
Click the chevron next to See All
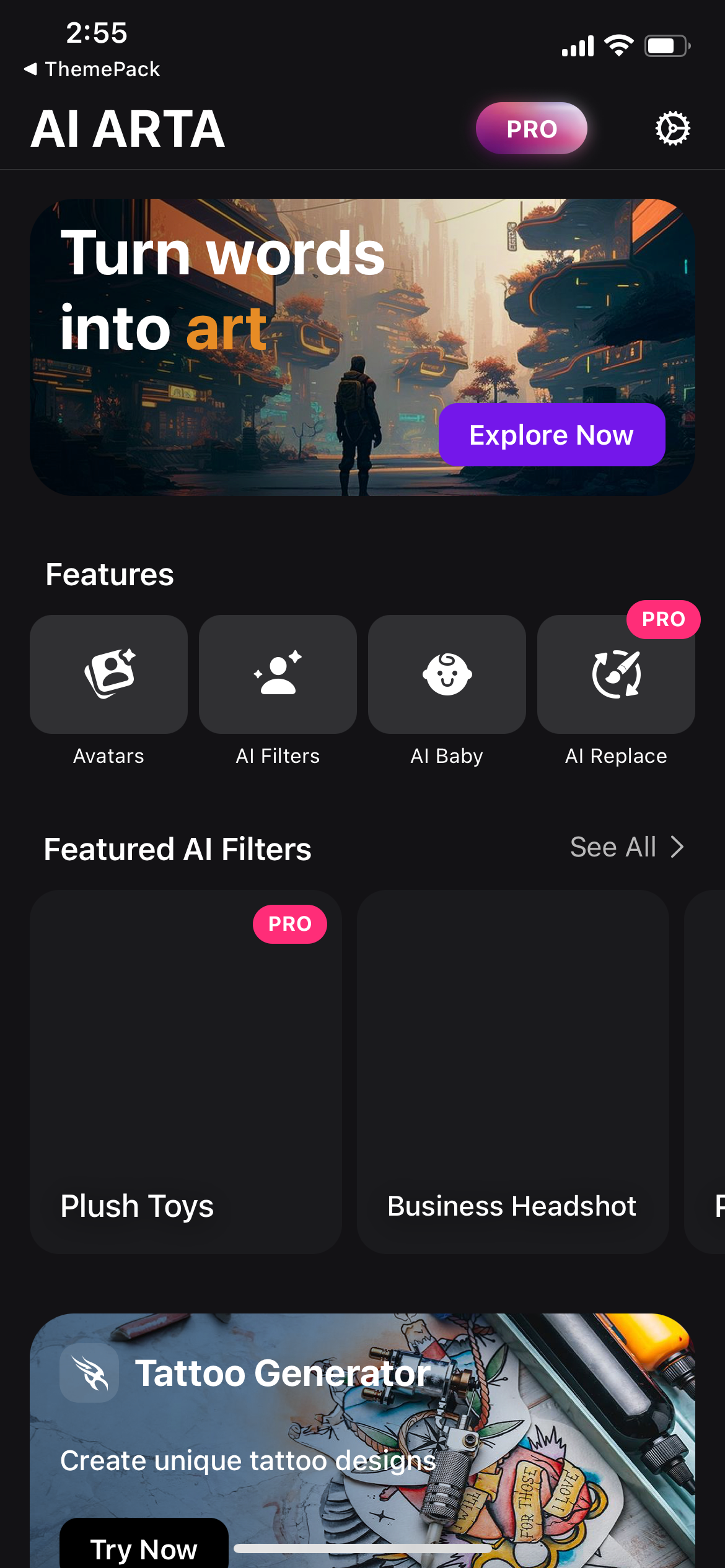pos(676,847)
